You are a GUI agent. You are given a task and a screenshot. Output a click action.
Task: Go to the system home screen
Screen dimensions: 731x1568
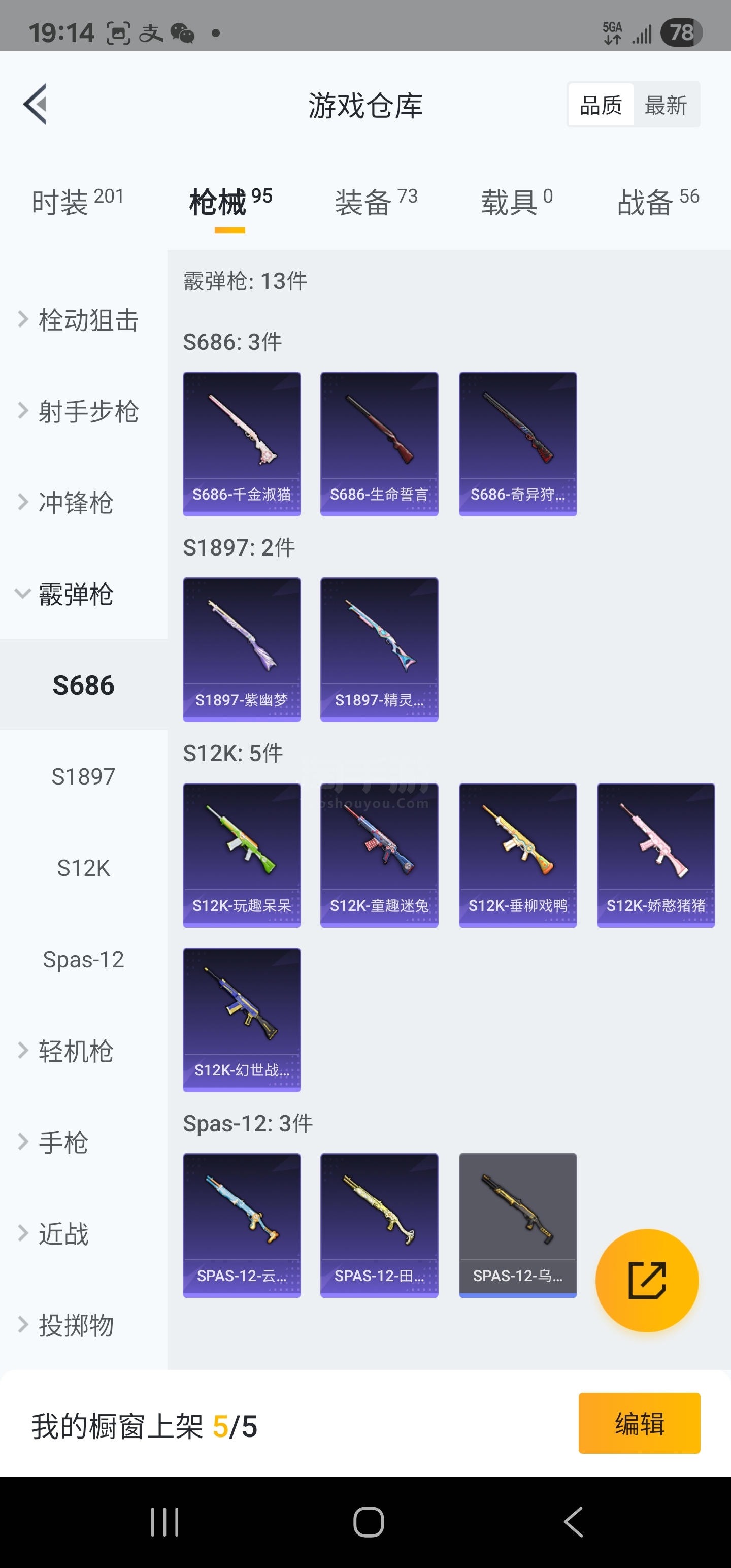point(368,1522)
